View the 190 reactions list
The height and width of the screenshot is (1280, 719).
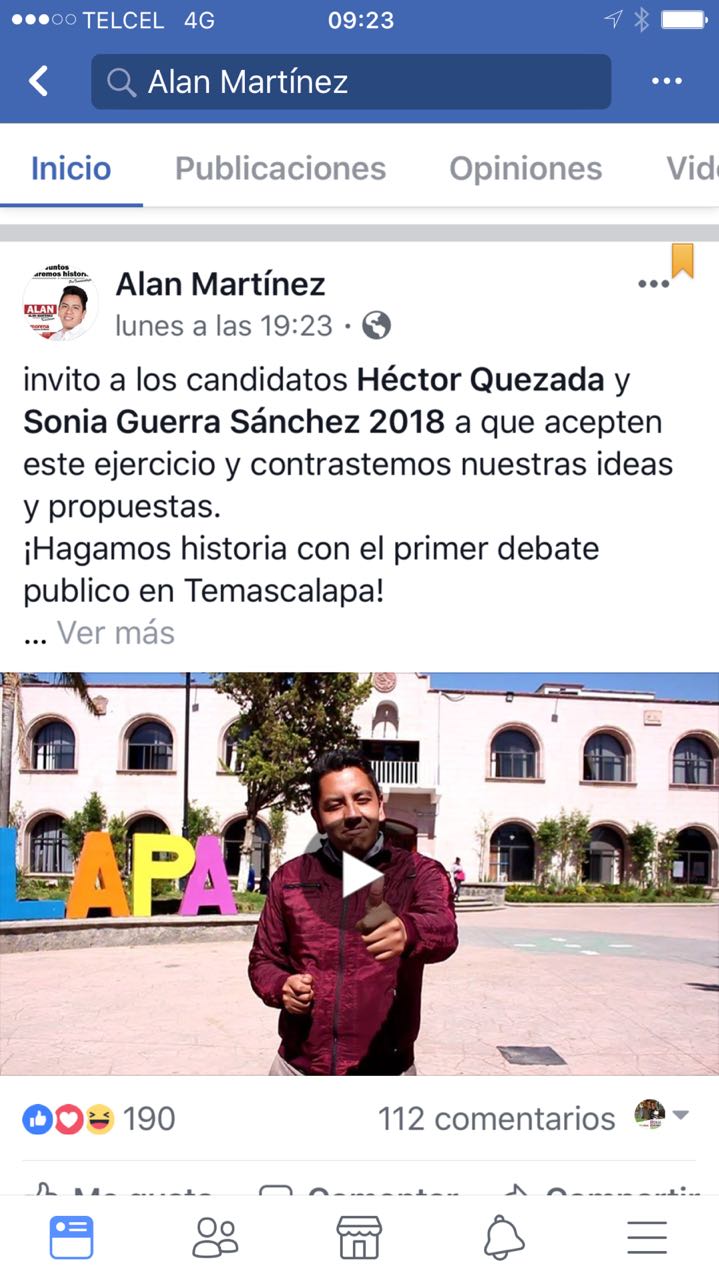[100, 1119]
